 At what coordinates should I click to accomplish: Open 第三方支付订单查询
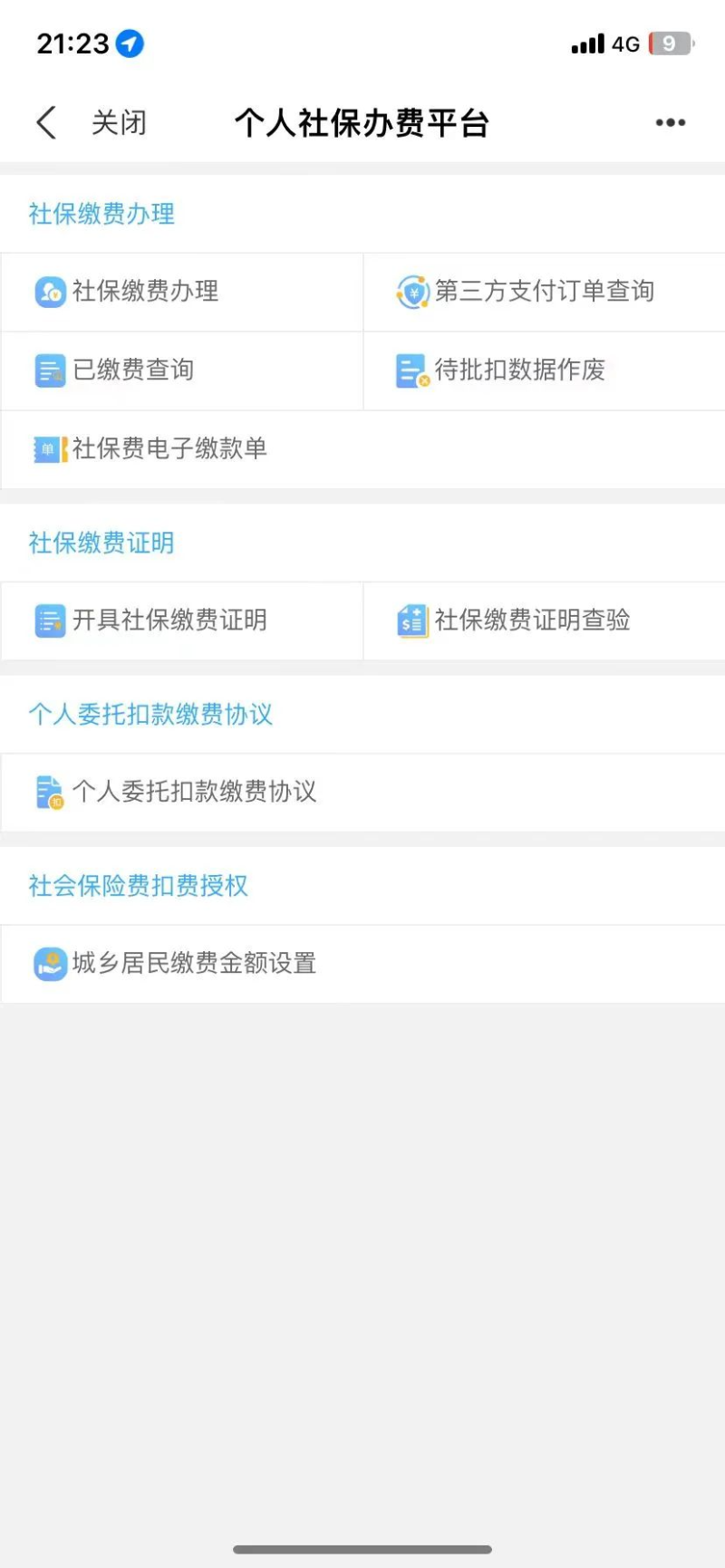click(x=544, y=292)
